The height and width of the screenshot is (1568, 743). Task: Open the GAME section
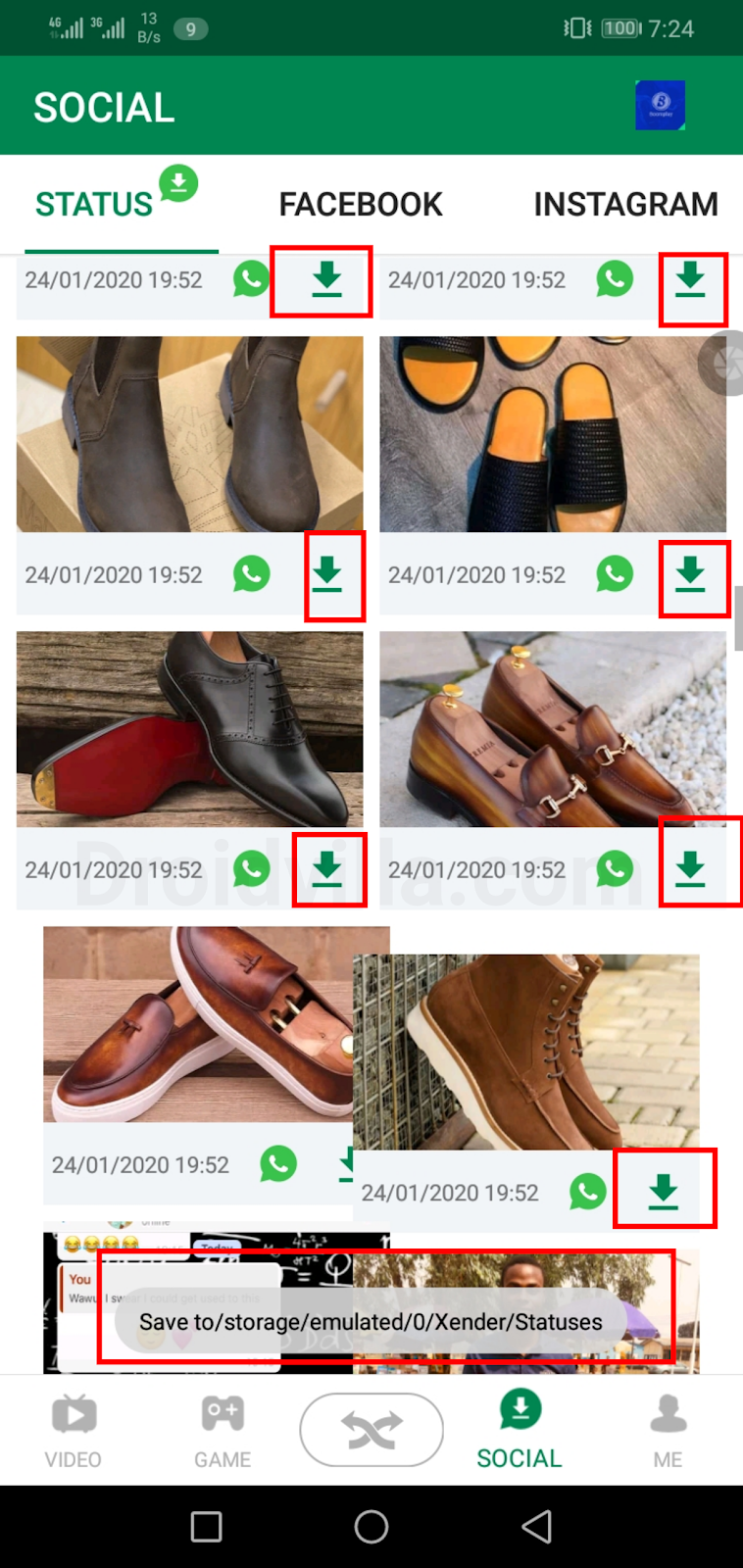click(x=223, y=1431)
